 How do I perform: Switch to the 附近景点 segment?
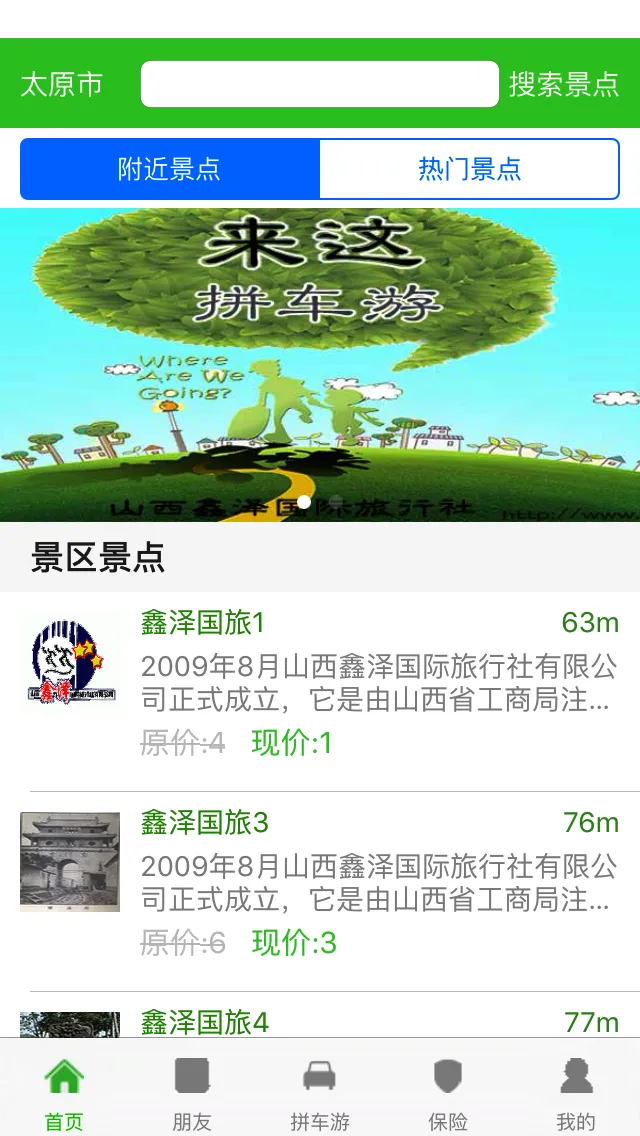[170, 169]
